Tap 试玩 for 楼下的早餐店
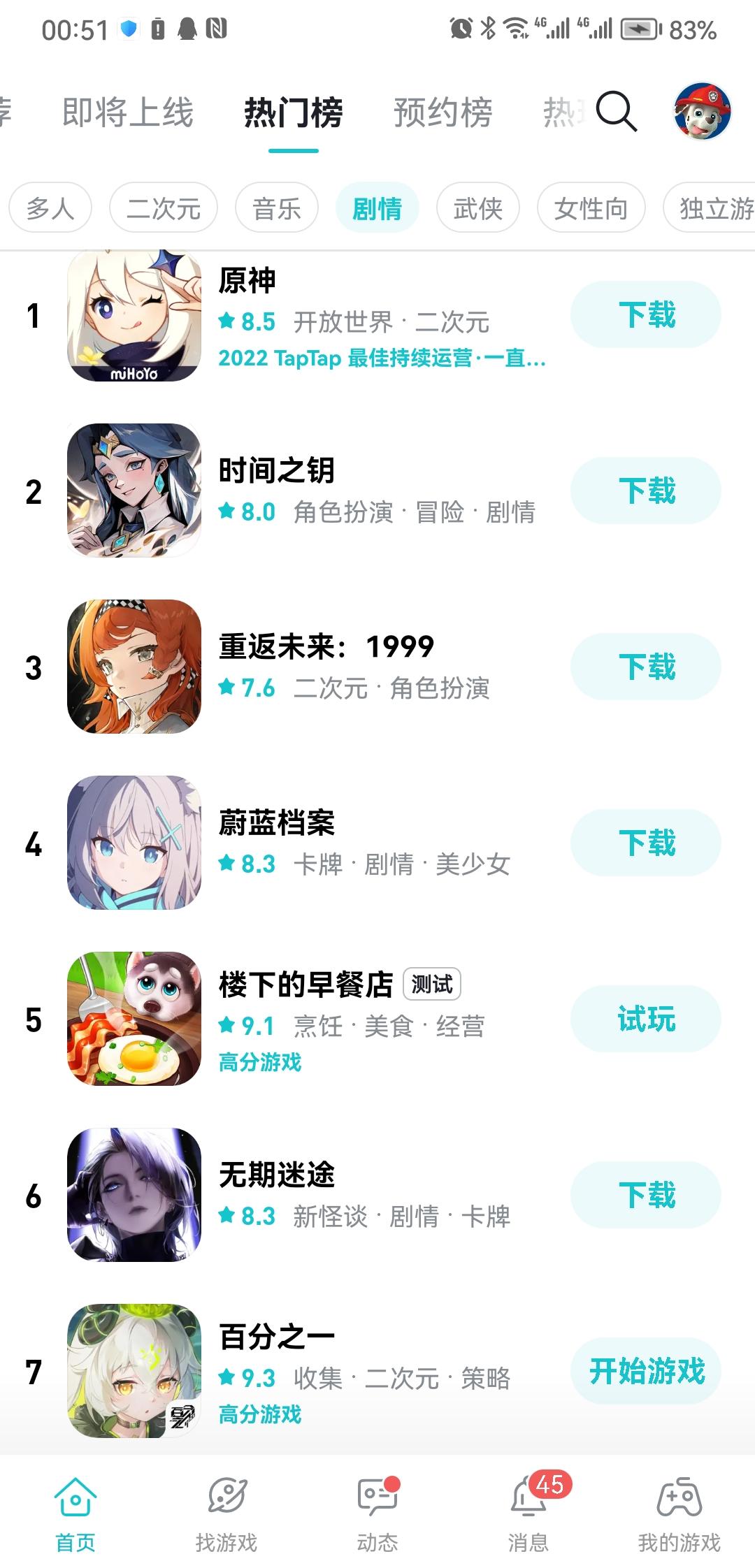Image resolution: width=755 pixels, height=1568 pixels. 646,1019
